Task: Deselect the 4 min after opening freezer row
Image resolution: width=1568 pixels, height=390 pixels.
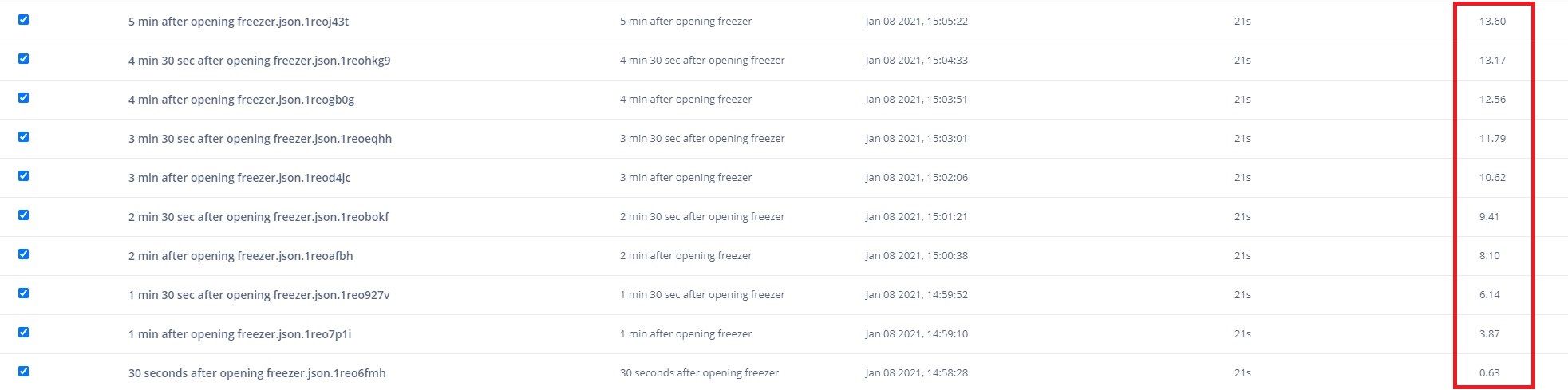Action: 23,98
